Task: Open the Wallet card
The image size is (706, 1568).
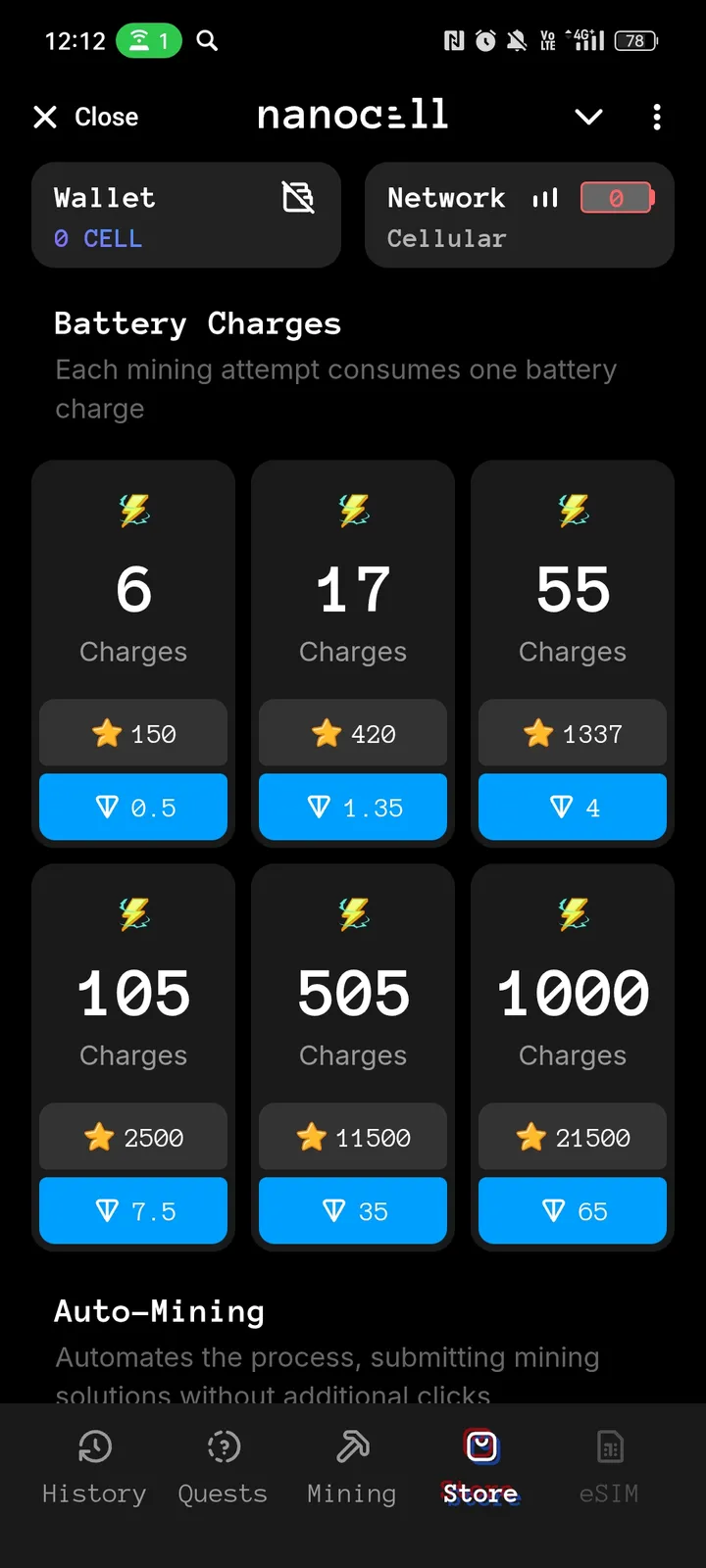Action: pos(186,216)
